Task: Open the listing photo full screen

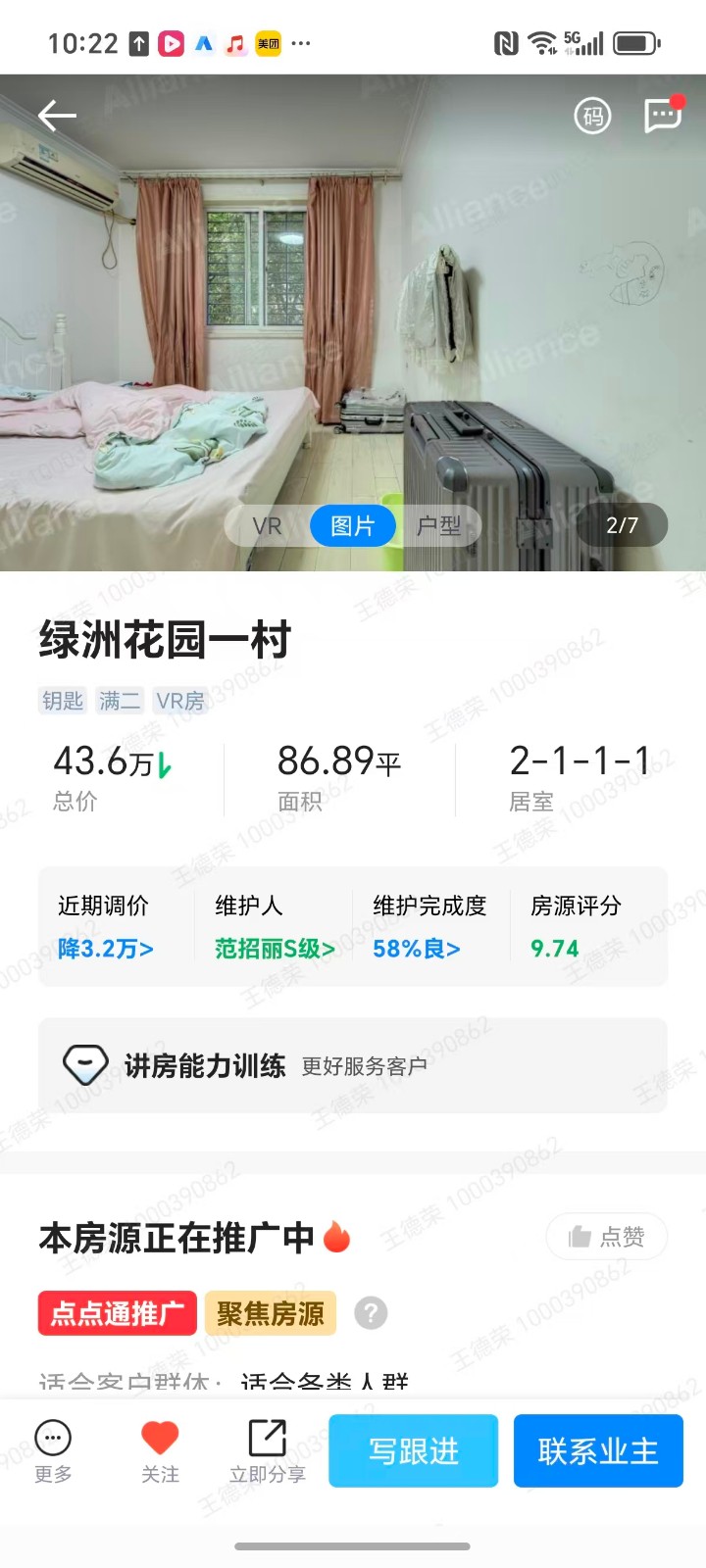Action: (x=353, y=294)
